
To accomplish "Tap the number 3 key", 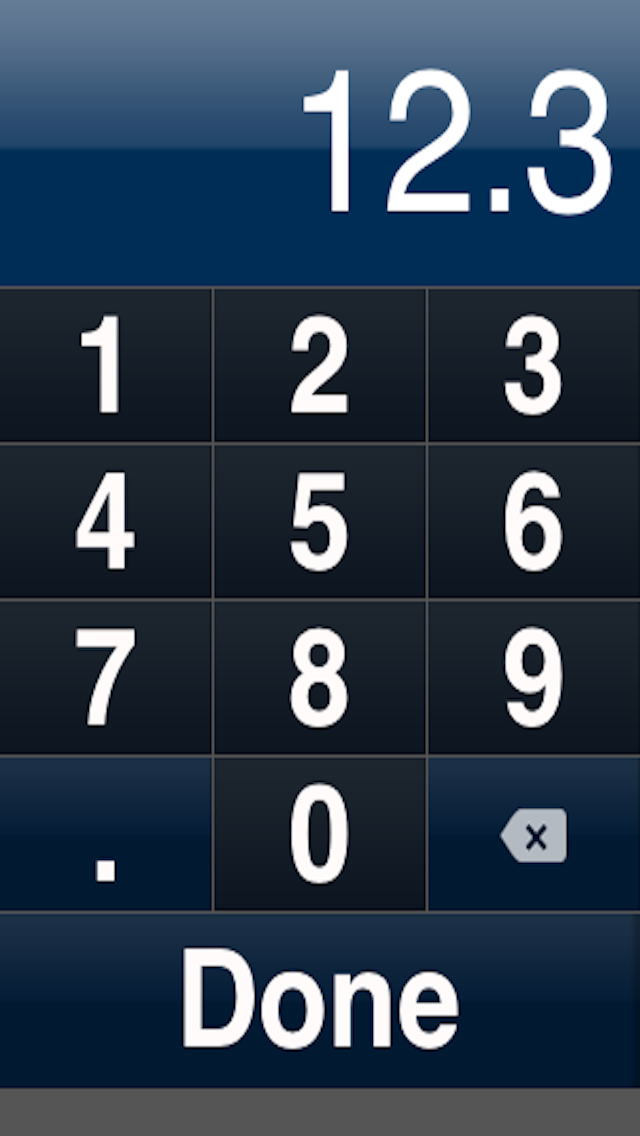I will (x=534, y=364).
